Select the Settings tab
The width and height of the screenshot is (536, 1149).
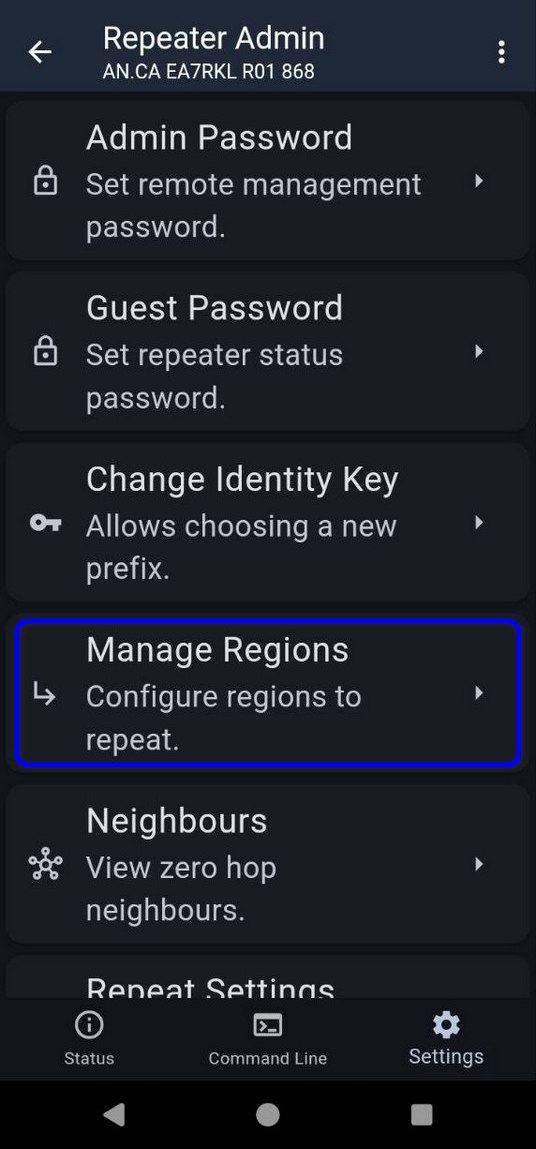tap(446, 1039)
